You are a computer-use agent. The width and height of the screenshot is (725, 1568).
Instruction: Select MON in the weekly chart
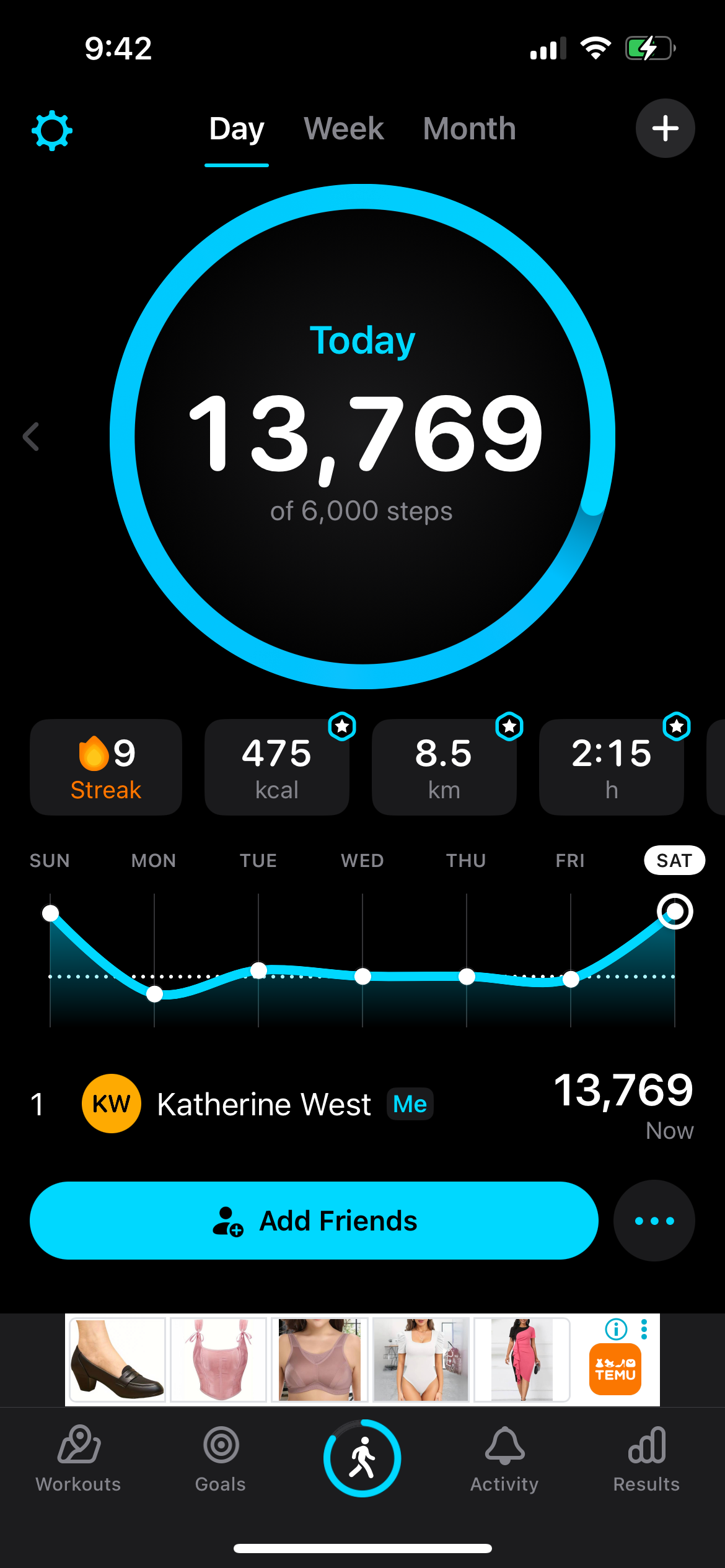[x=154, y=860]
